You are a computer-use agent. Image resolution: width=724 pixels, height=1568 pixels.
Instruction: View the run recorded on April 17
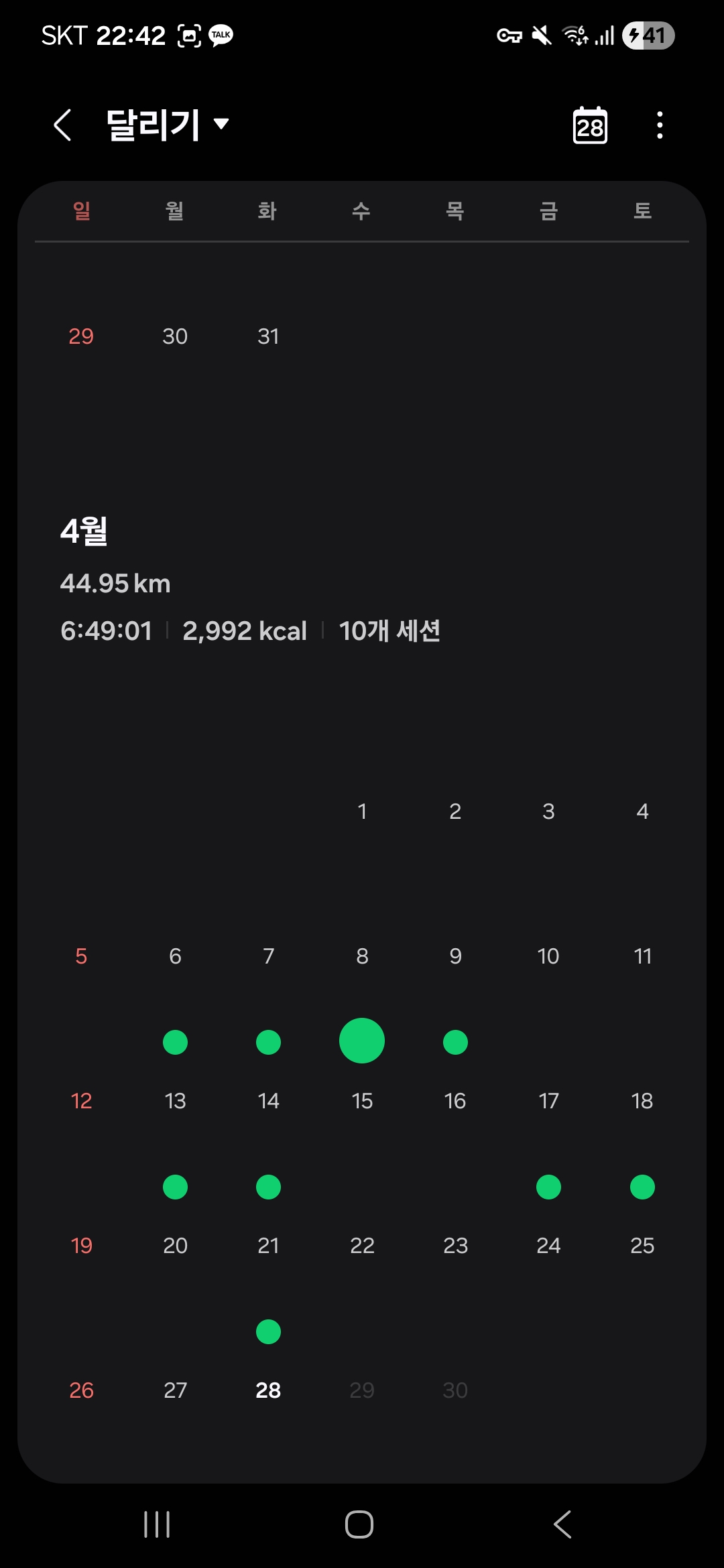click(548, 1187)
